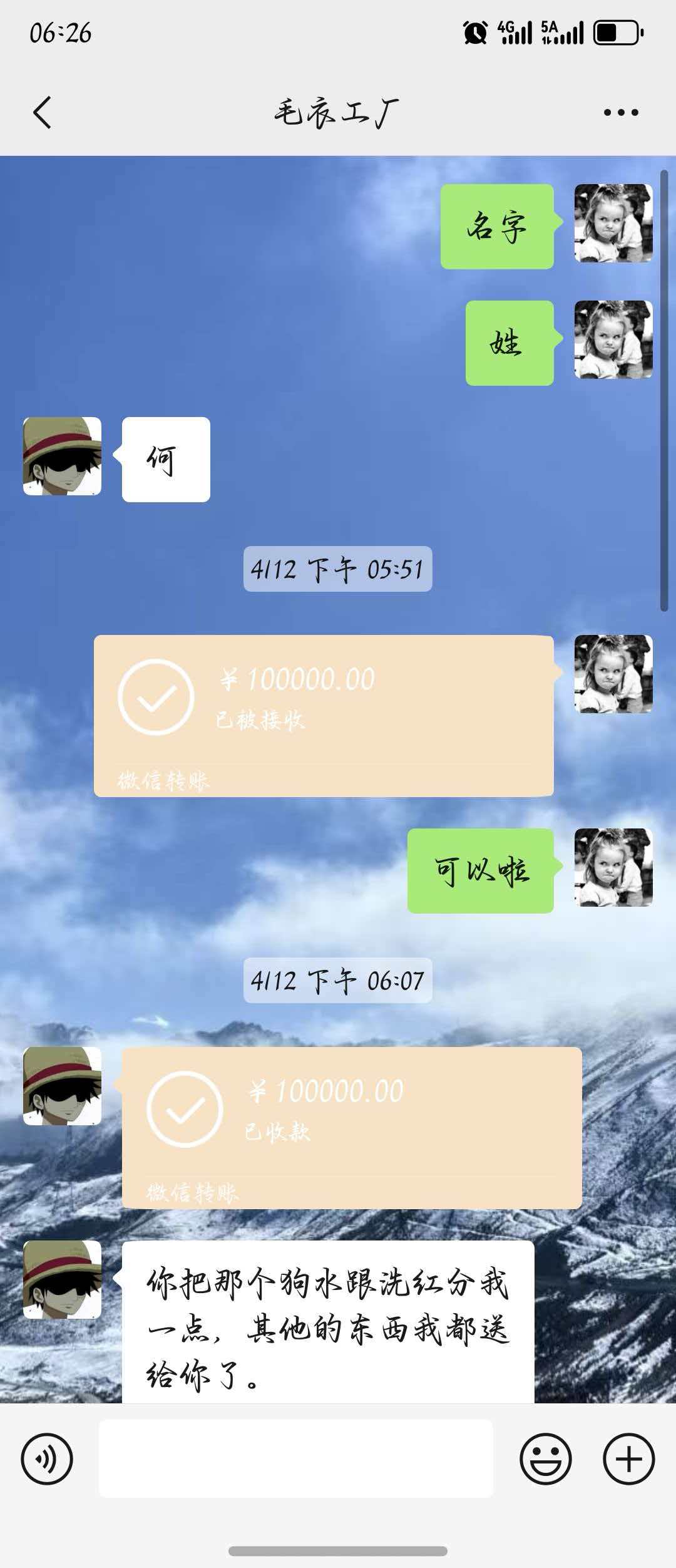
Task: Open the chat's three-dot overflow menu
Action: [620, 113]
